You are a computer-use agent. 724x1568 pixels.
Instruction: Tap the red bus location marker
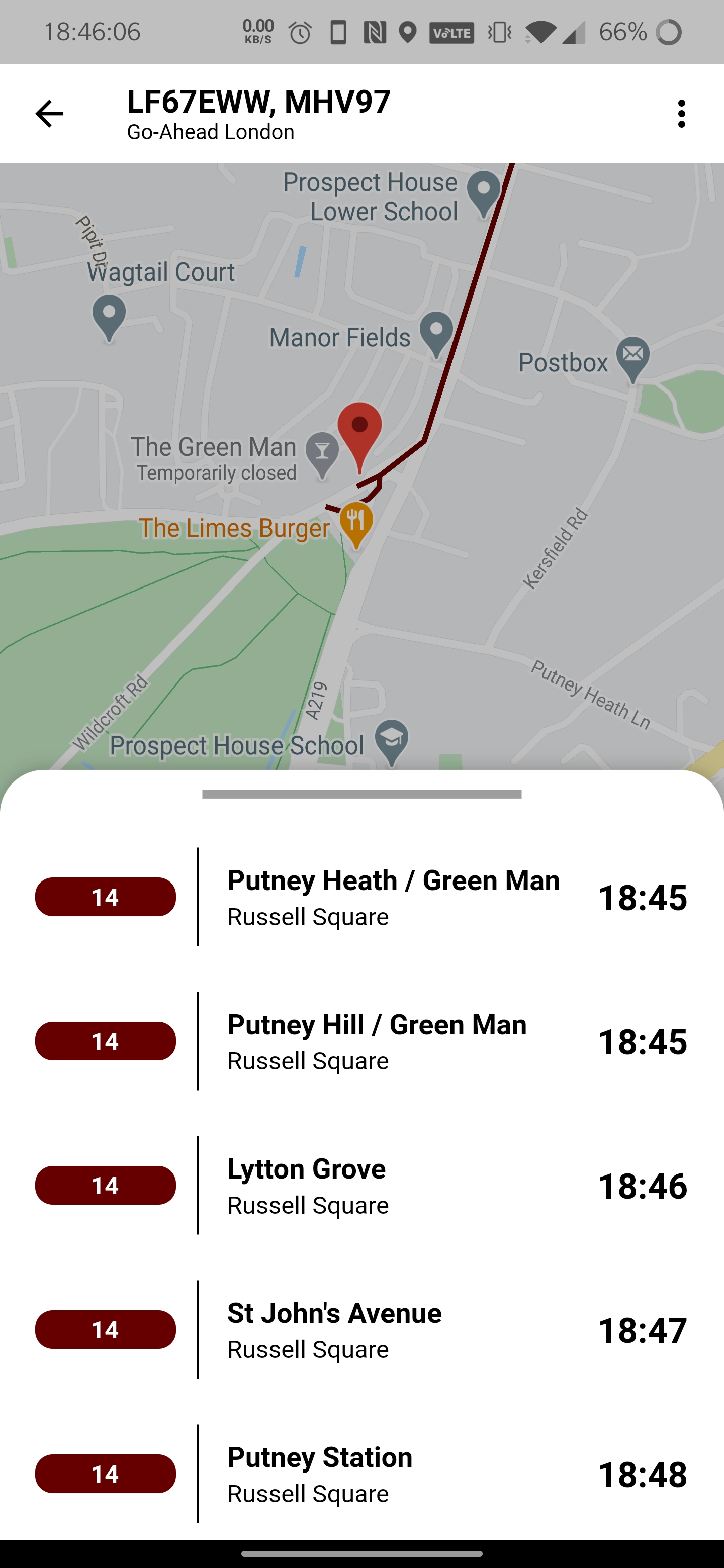tap(360, 433)
